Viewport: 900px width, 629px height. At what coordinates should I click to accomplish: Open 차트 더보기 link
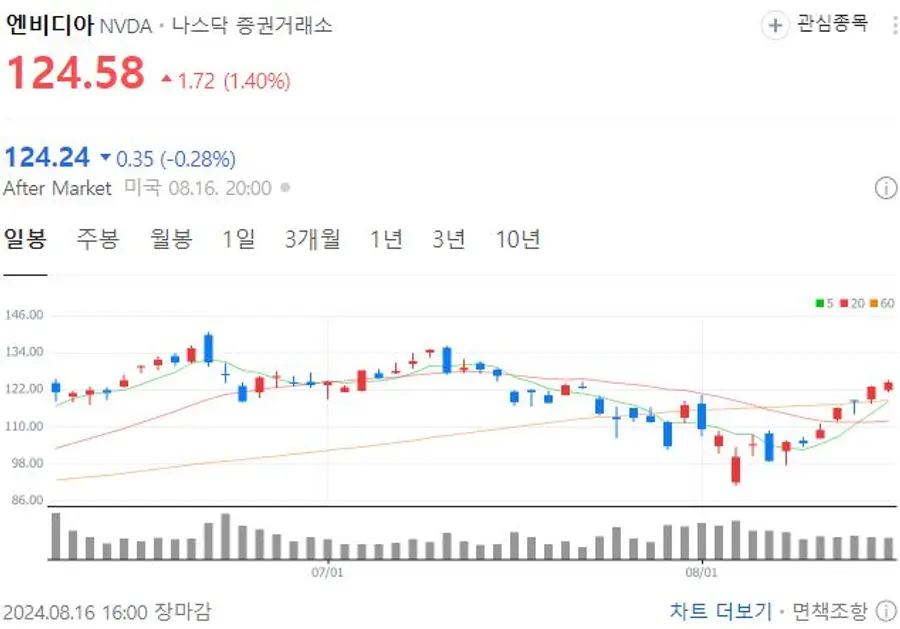click(720, 611)
